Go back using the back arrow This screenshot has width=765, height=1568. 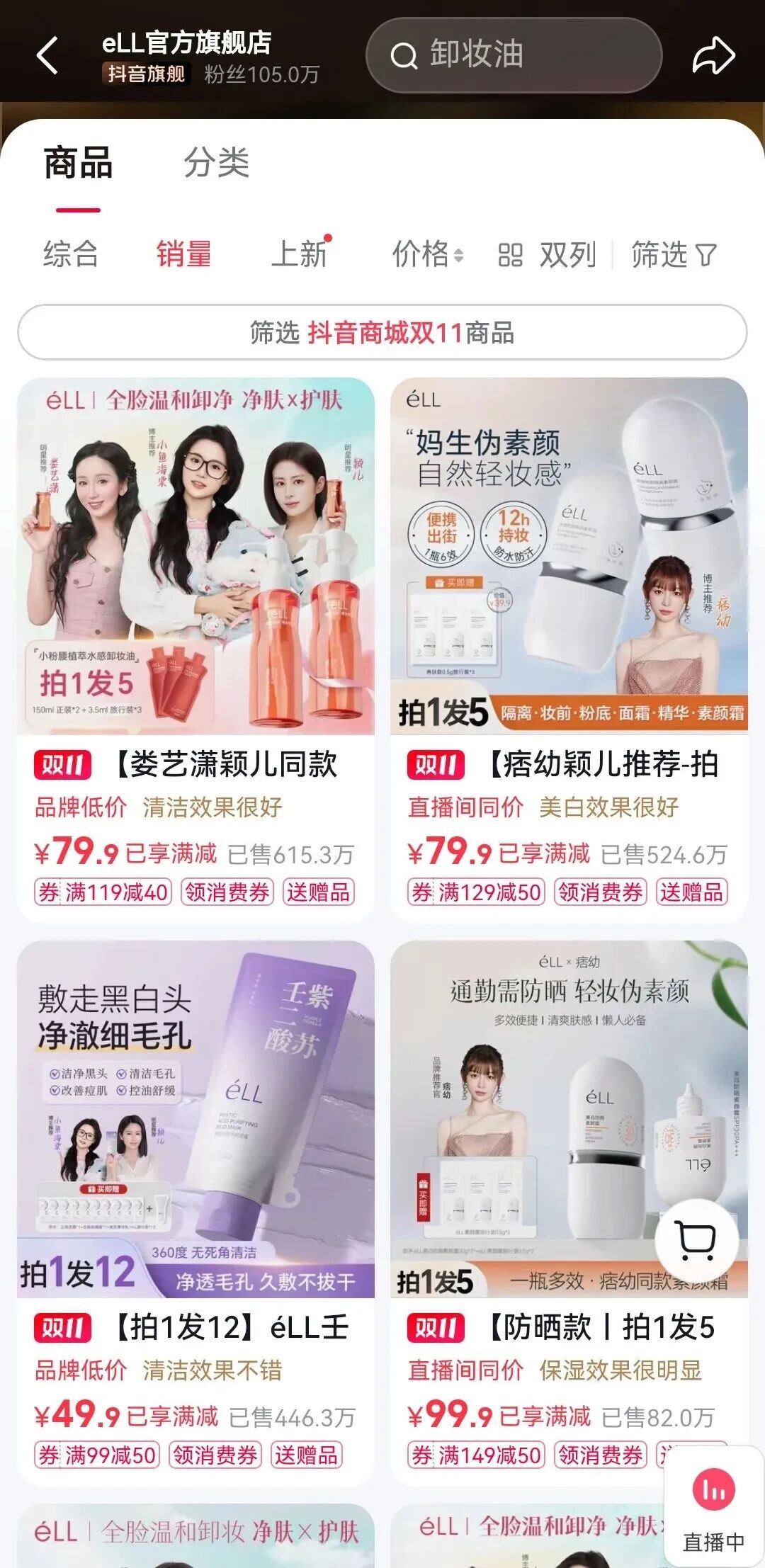pyautogui.click(x=47, y=55)
